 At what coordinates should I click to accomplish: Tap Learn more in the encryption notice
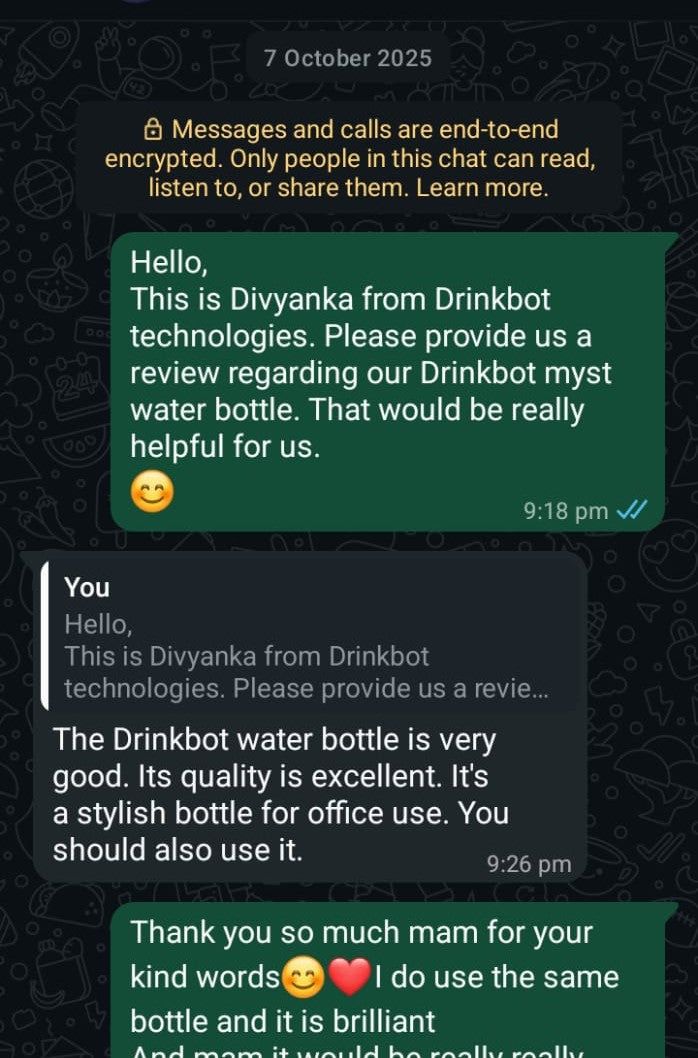(482, 188)
